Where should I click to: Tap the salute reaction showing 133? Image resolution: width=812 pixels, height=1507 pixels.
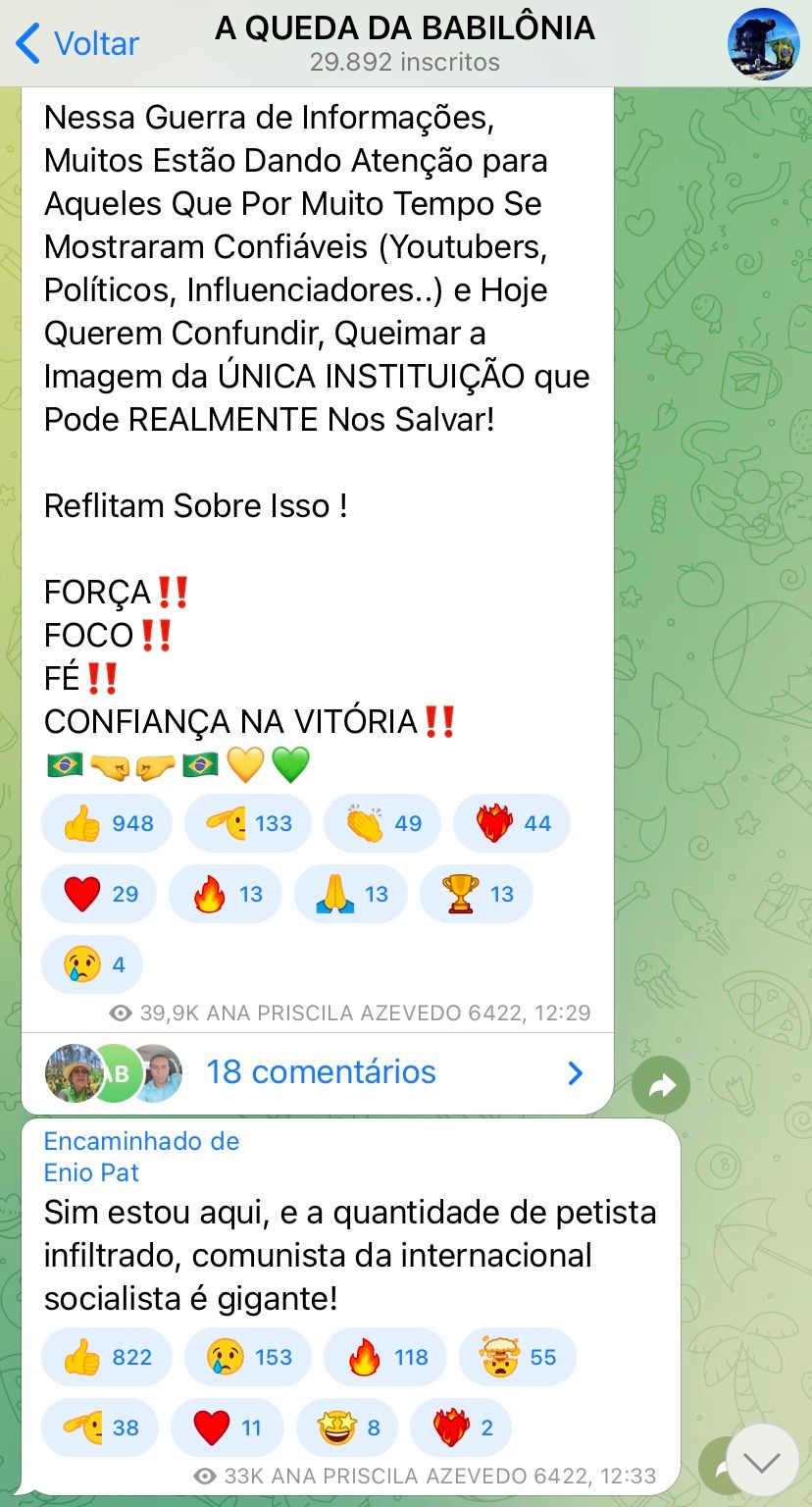click(x=248, y=823)
